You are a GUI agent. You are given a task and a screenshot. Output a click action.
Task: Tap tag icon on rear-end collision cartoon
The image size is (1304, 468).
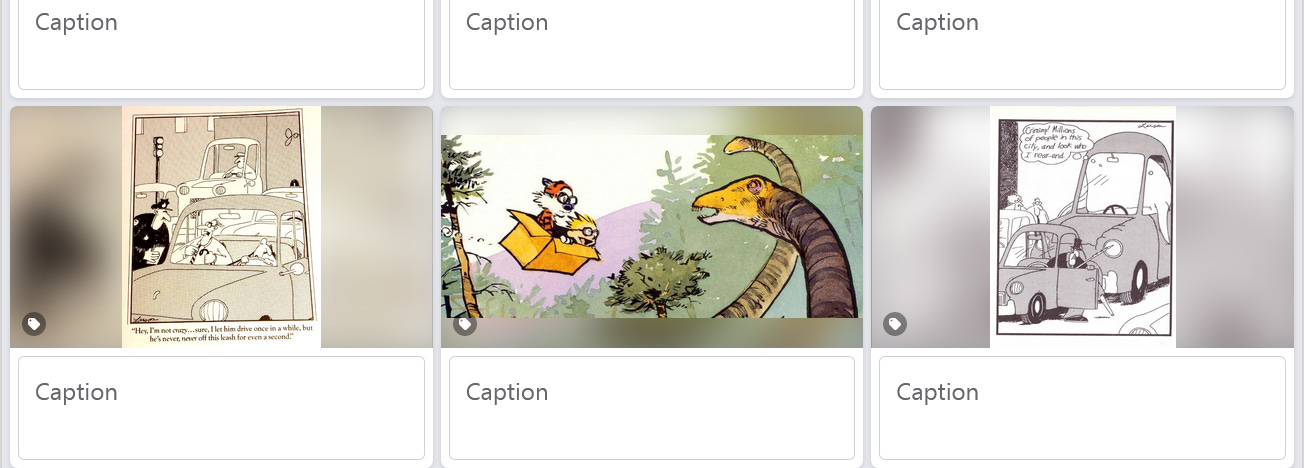click(x=895, y=324)
